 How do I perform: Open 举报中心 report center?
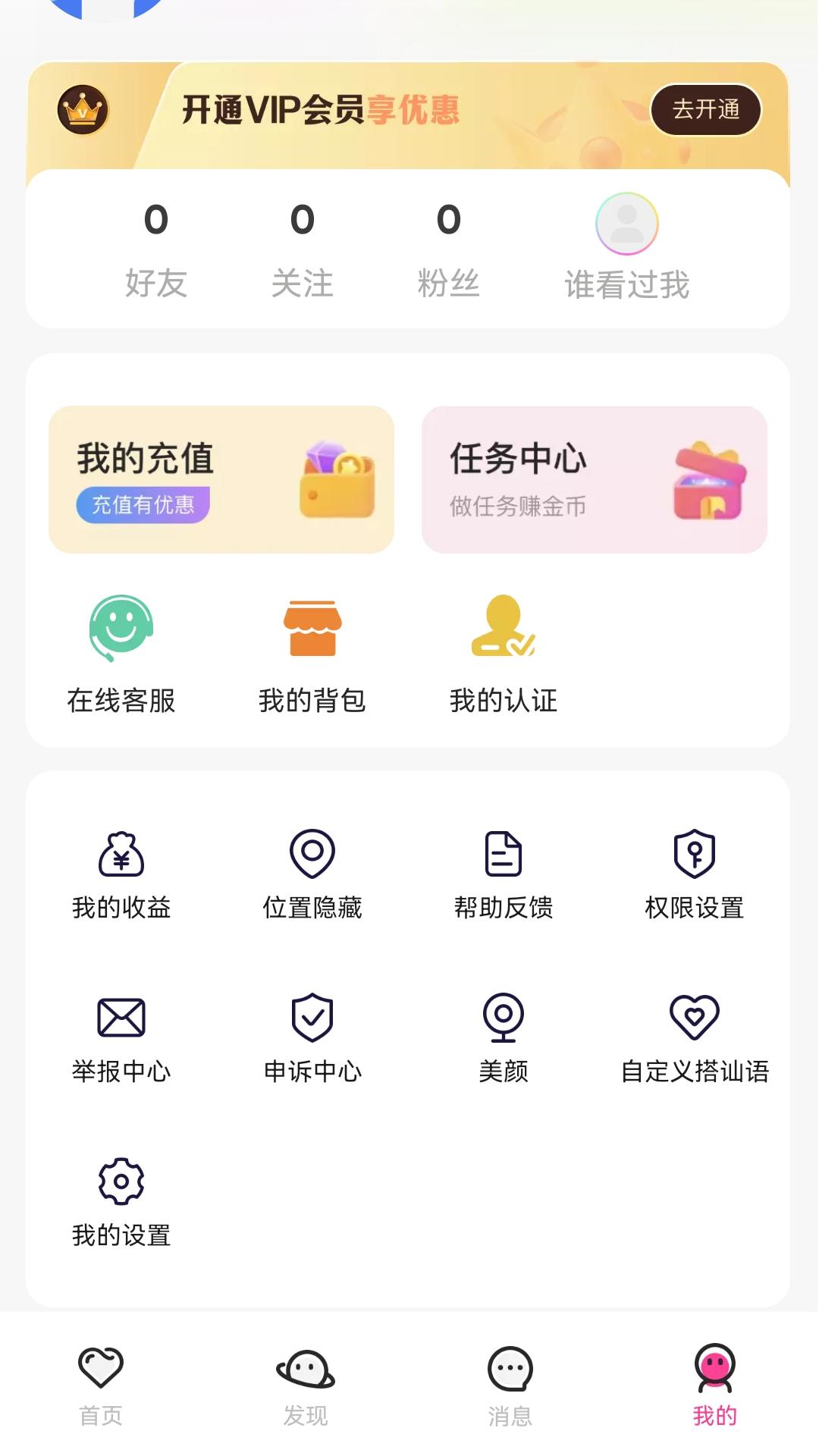121,1039
